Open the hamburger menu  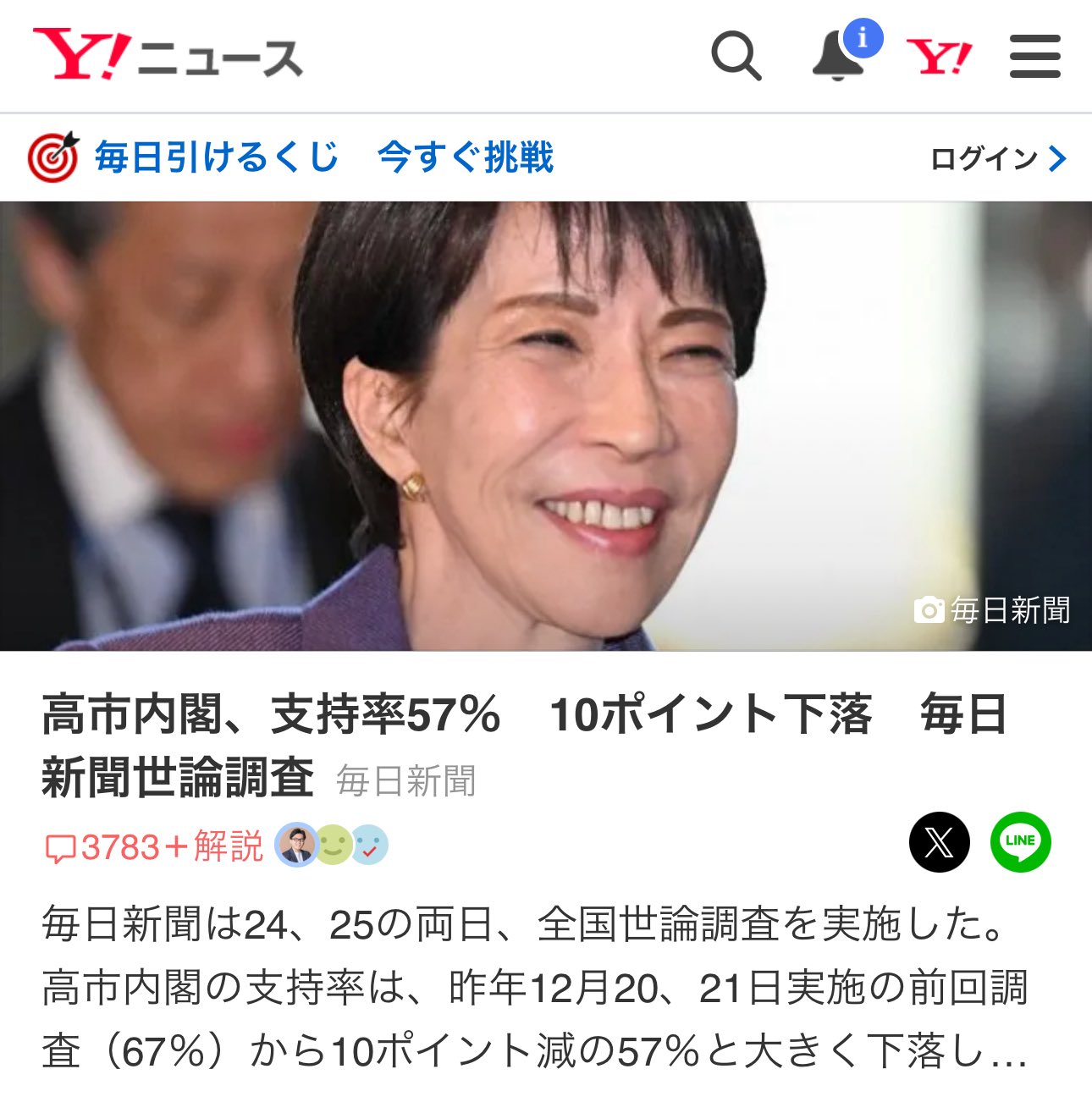pos(1034,57)
